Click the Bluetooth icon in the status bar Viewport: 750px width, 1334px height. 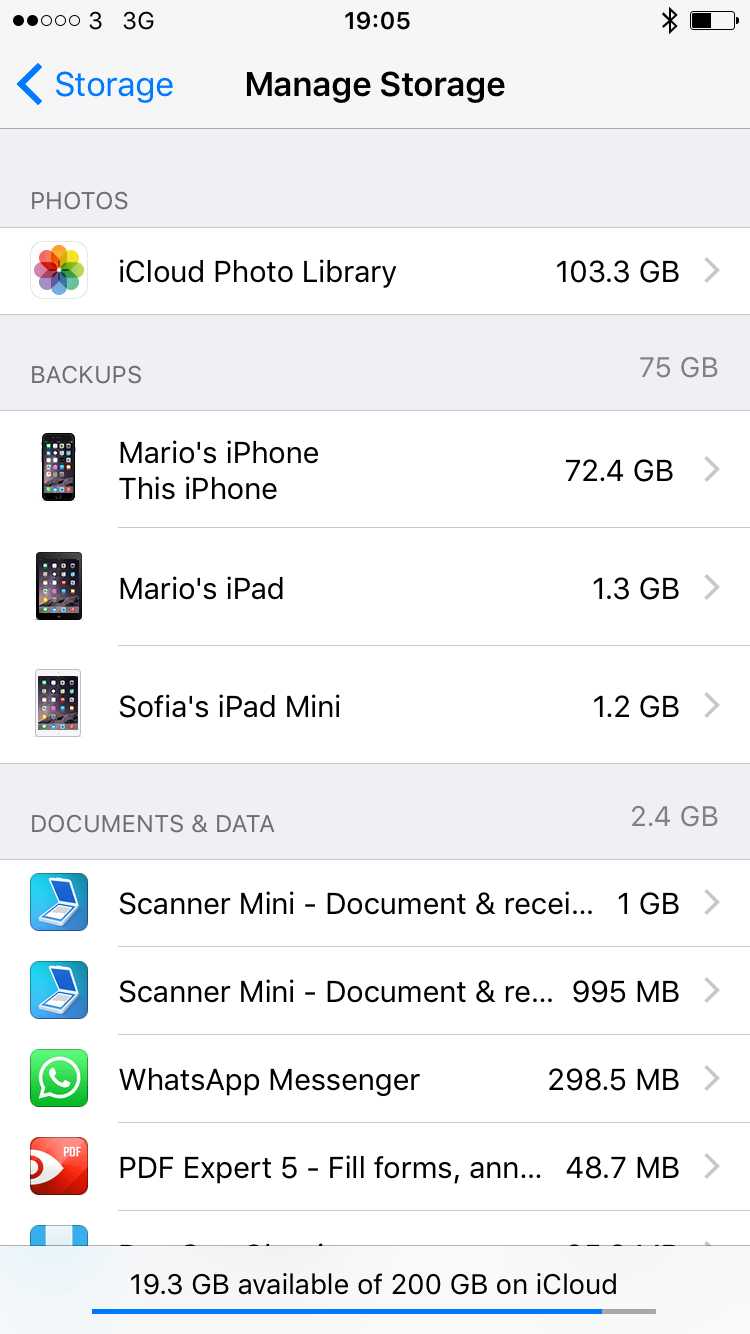tap(666, 20)
